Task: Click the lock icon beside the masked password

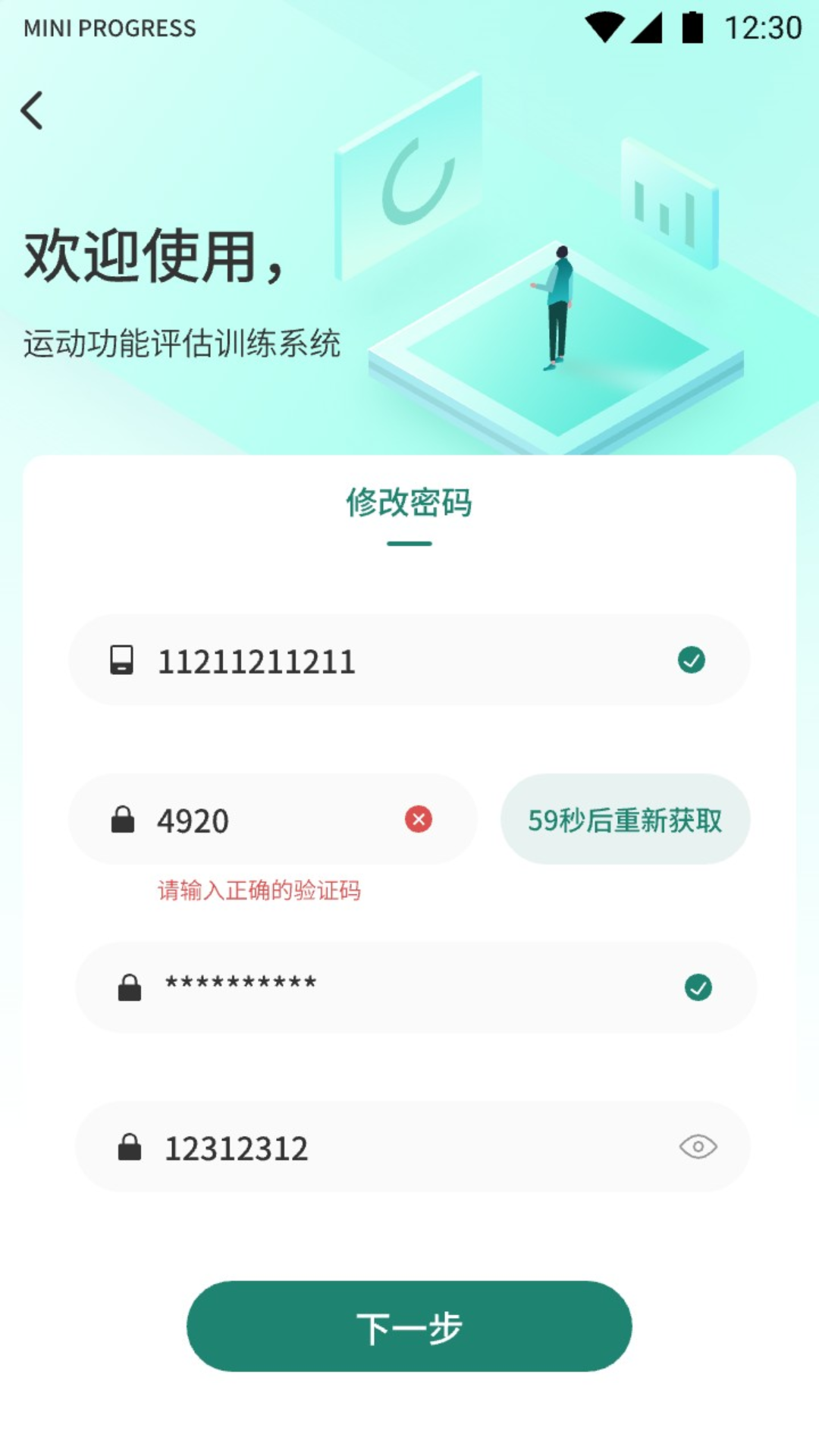Action: pos(130,987)
